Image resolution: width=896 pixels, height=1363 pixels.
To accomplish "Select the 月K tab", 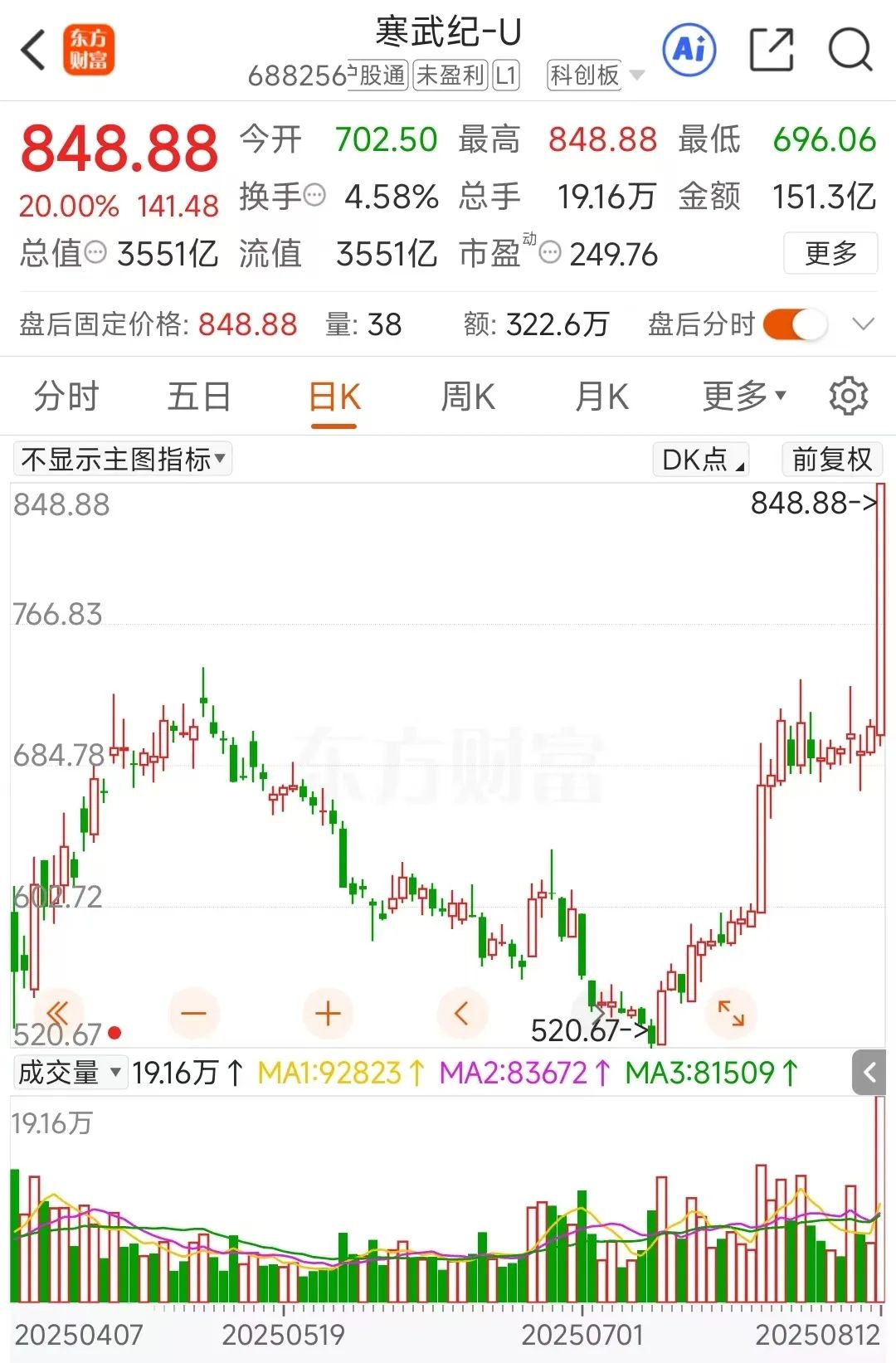I will coord(602,397).
